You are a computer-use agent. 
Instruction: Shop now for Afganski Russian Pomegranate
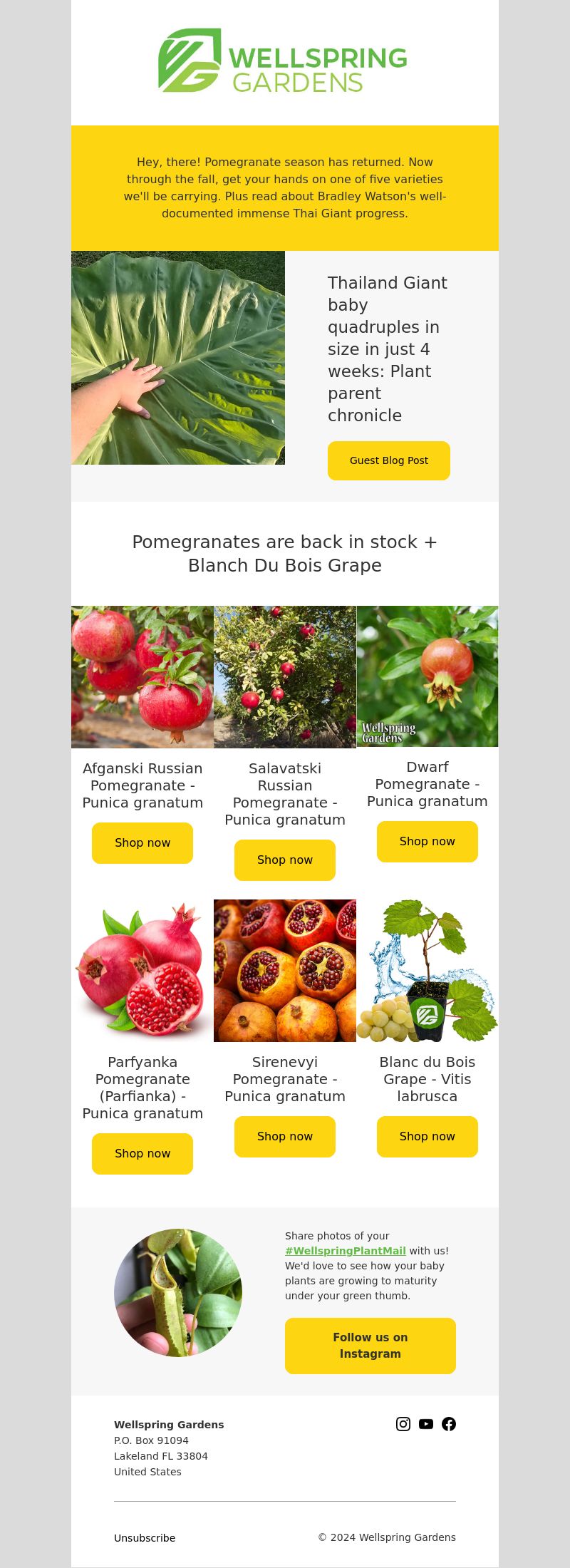pyautogui.click(x=142, y=842)
